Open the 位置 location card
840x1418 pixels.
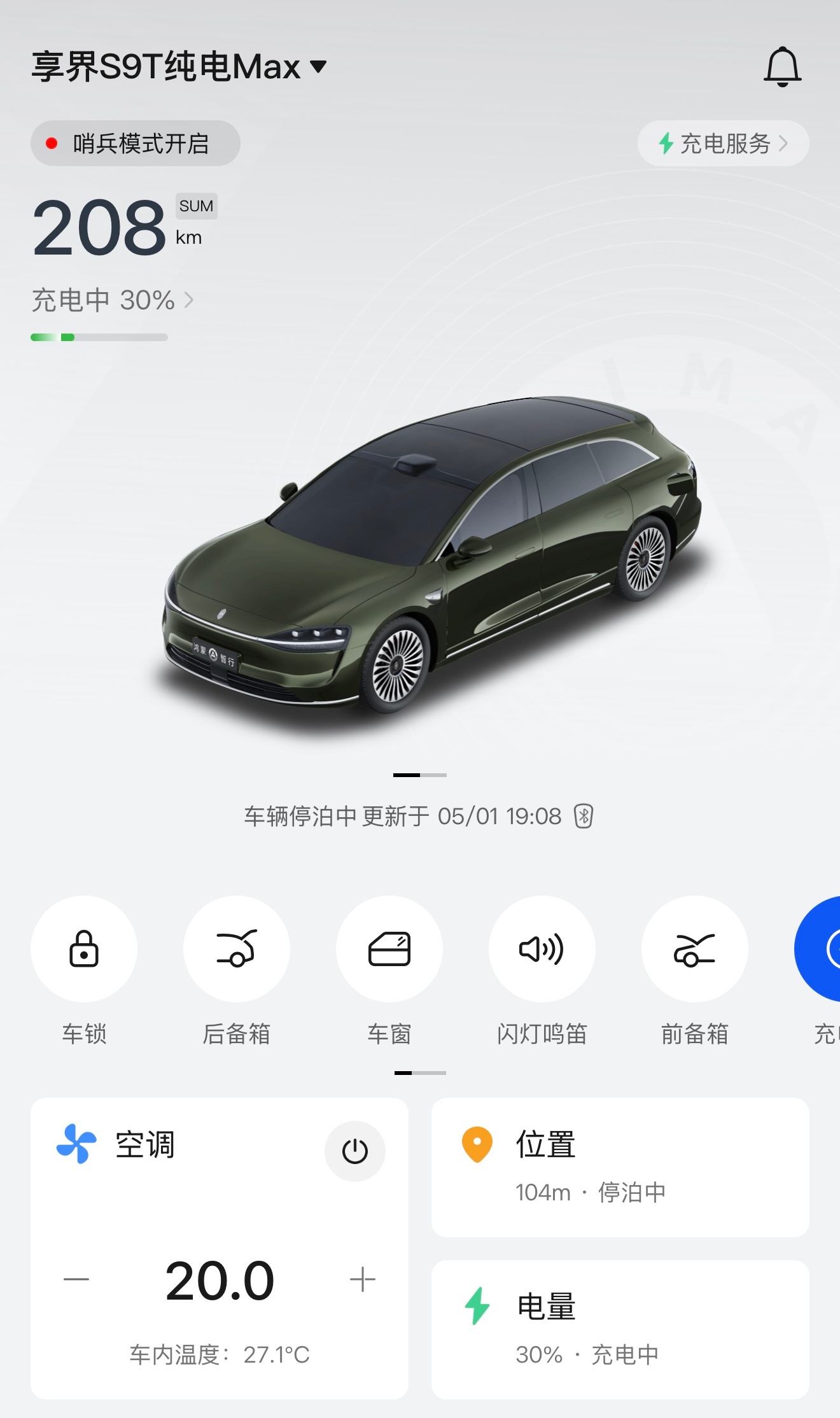pos(620,1167)
